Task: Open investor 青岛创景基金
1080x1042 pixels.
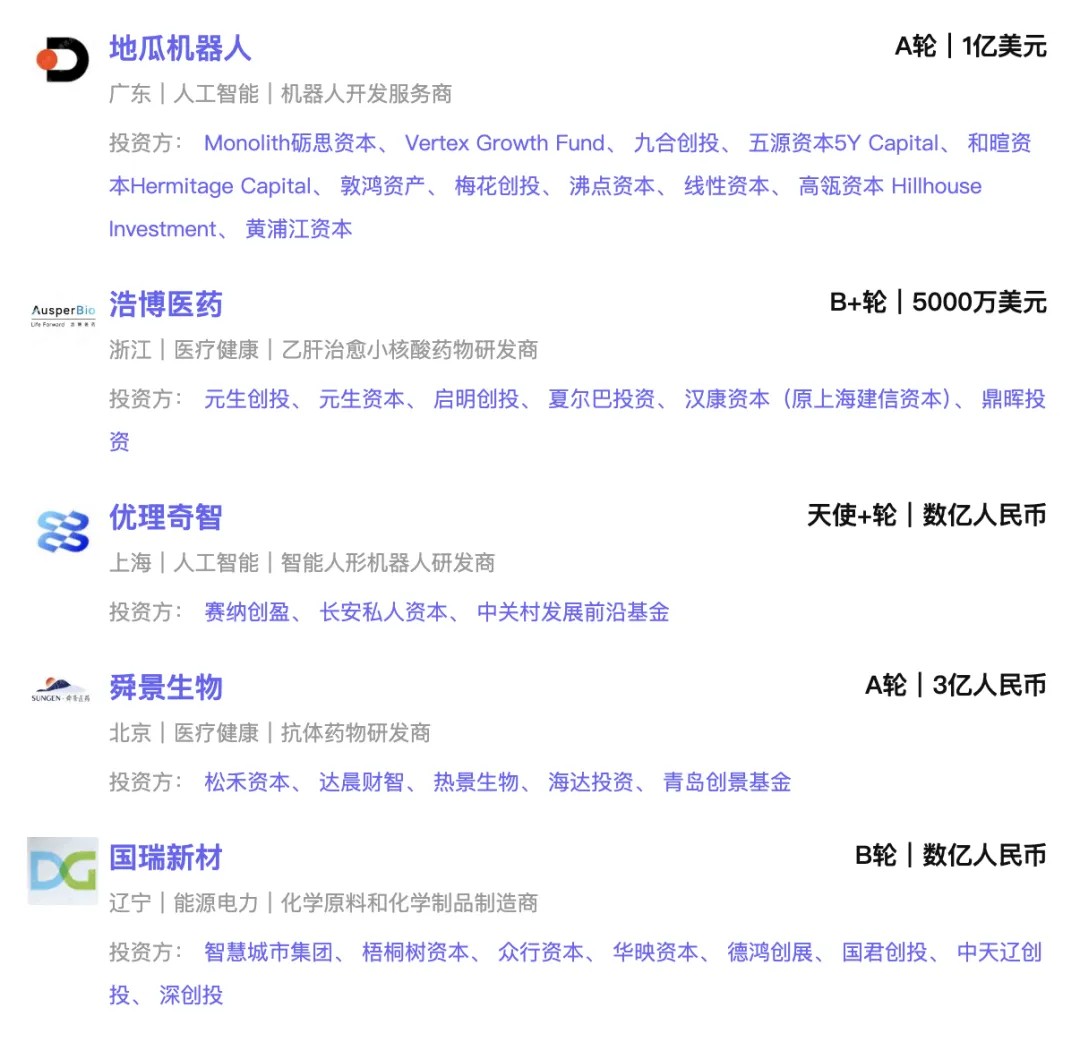Action: [727, 782]
